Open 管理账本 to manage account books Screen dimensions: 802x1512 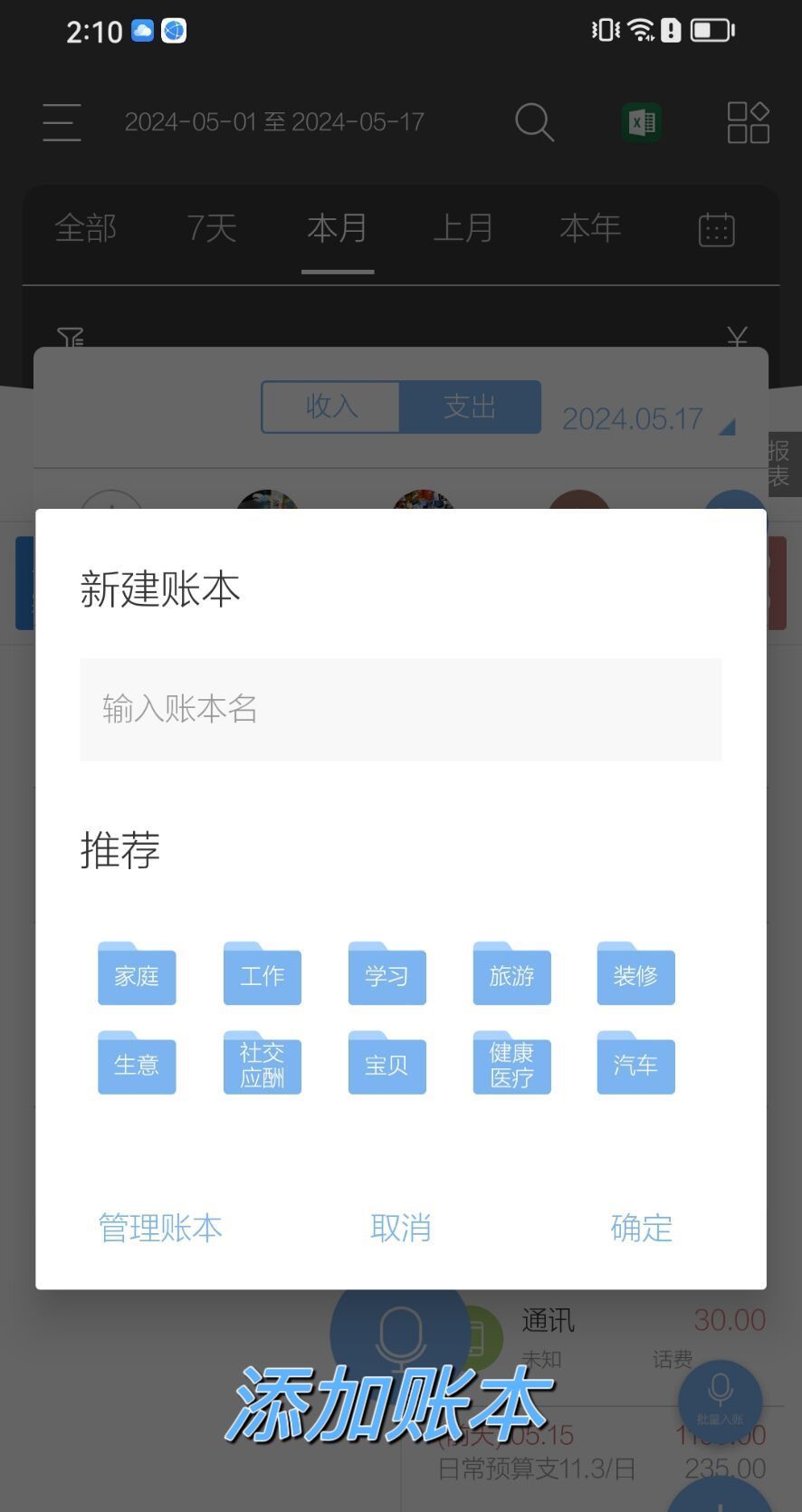point(160,1228)
